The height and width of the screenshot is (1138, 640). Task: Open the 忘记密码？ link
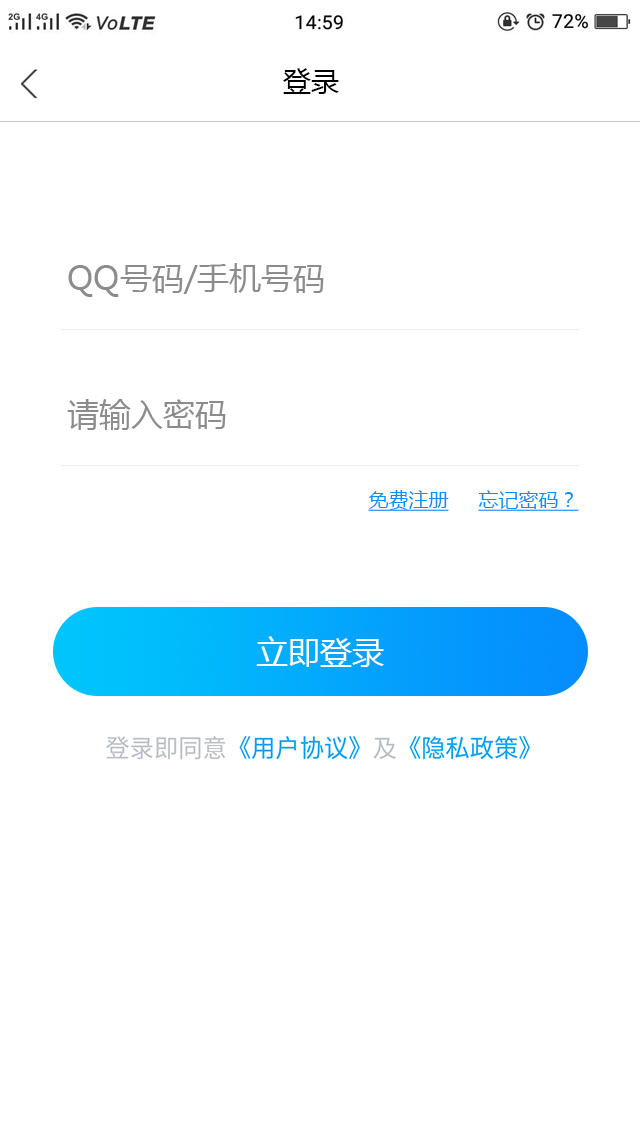point(528,500)
